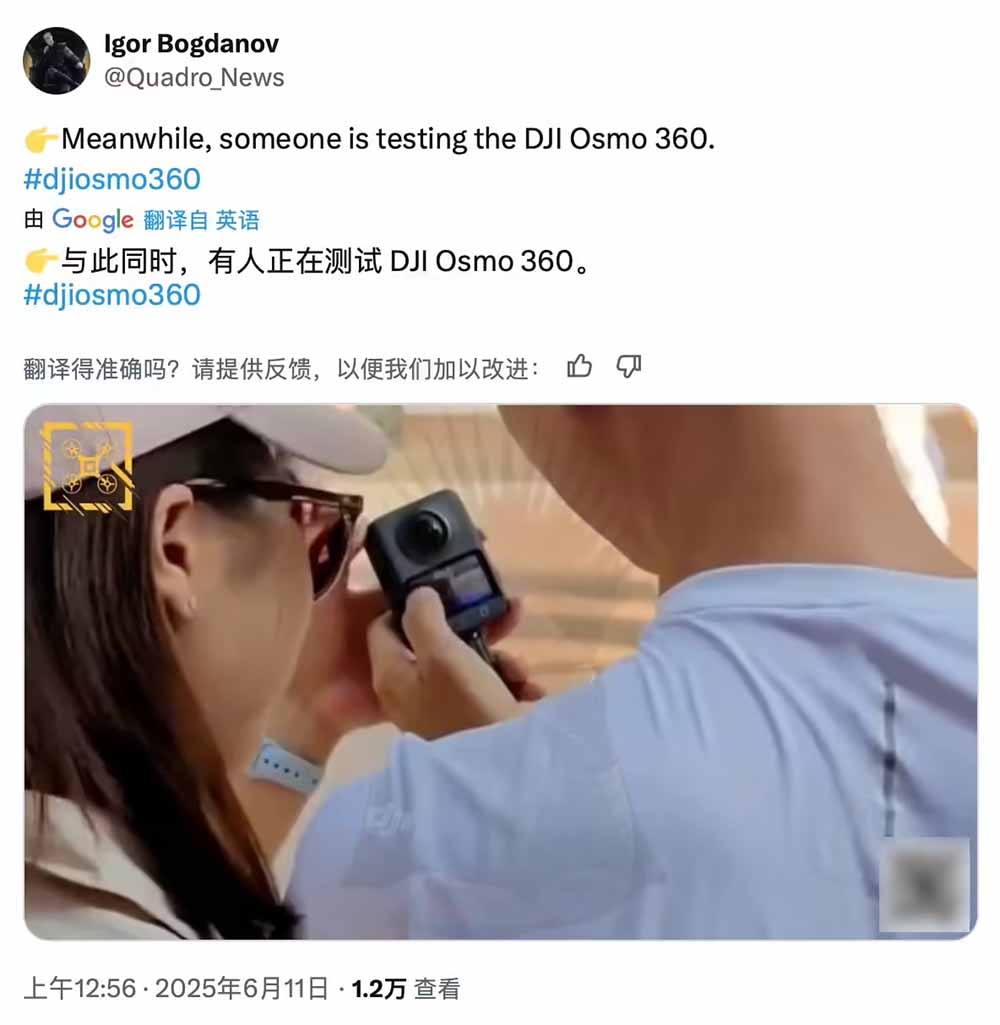
Task: Open Igor Bogdanov's profile picture
Action: tap(57, 60)
